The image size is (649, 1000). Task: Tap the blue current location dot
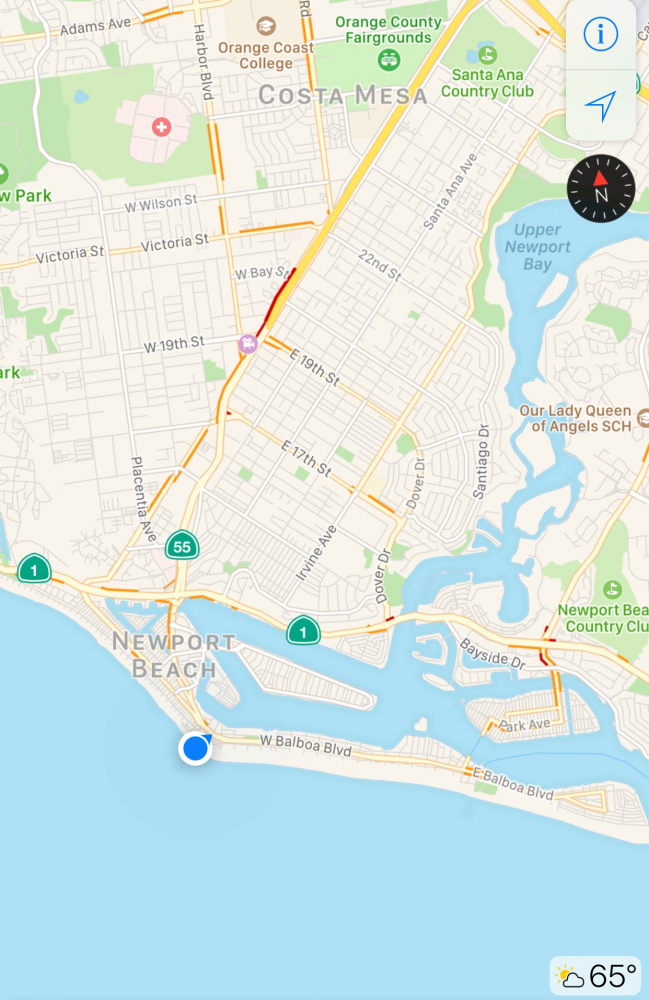pyautogui.click(x=195, y=748)
